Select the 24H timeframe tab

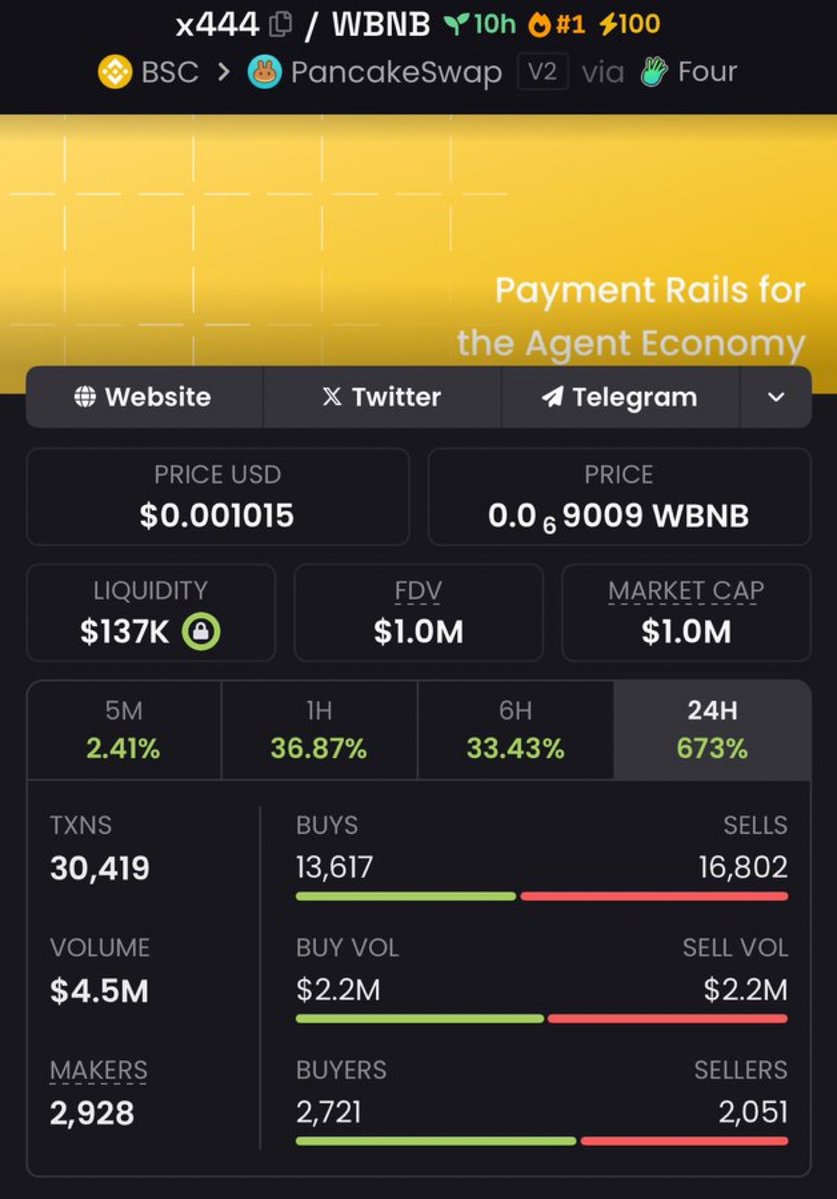(712, 730)
